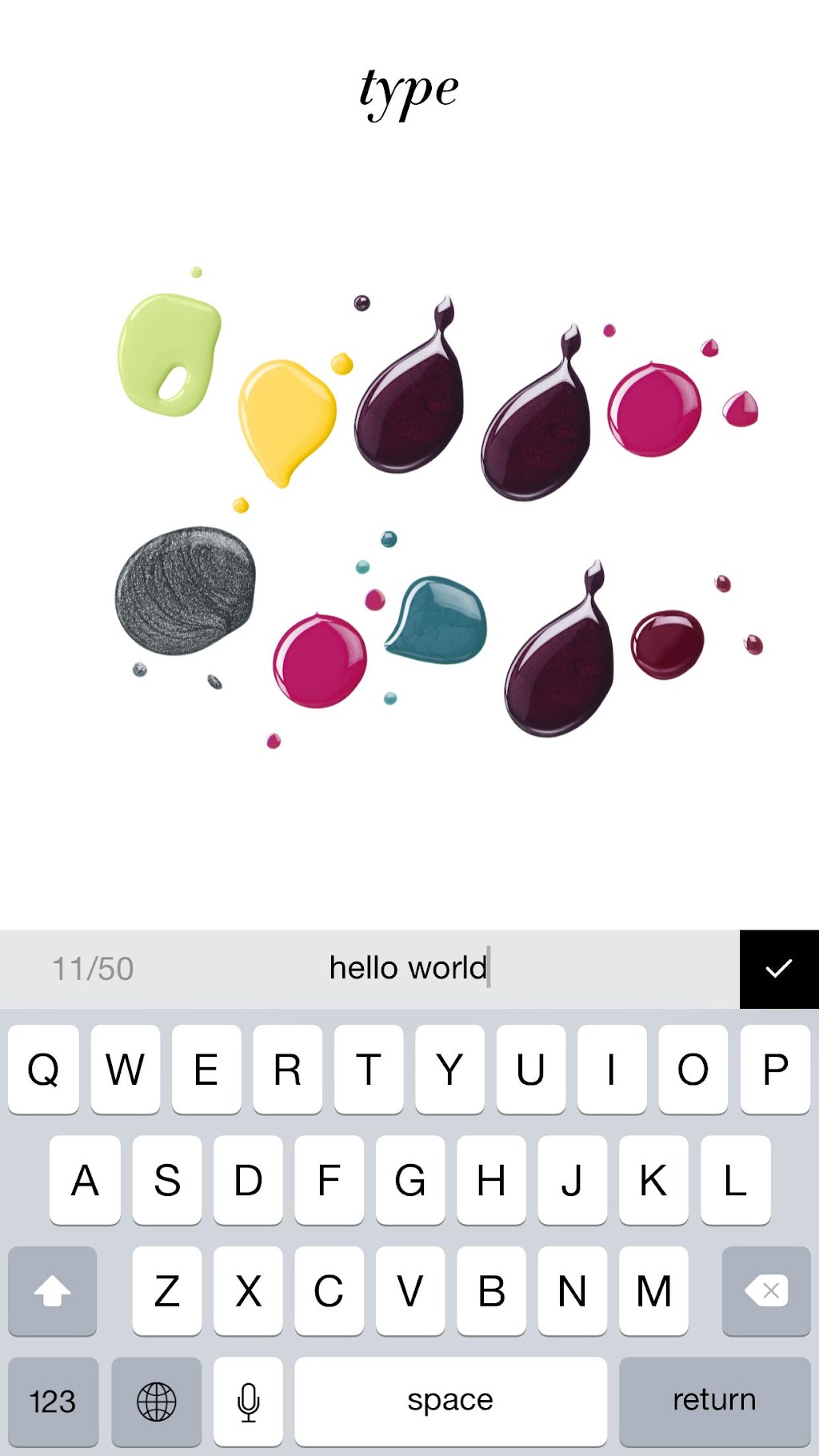This screenshot has width=819, height=1456.
Task: Hit the return key on the keyboard
Action: click(714, 1400)
